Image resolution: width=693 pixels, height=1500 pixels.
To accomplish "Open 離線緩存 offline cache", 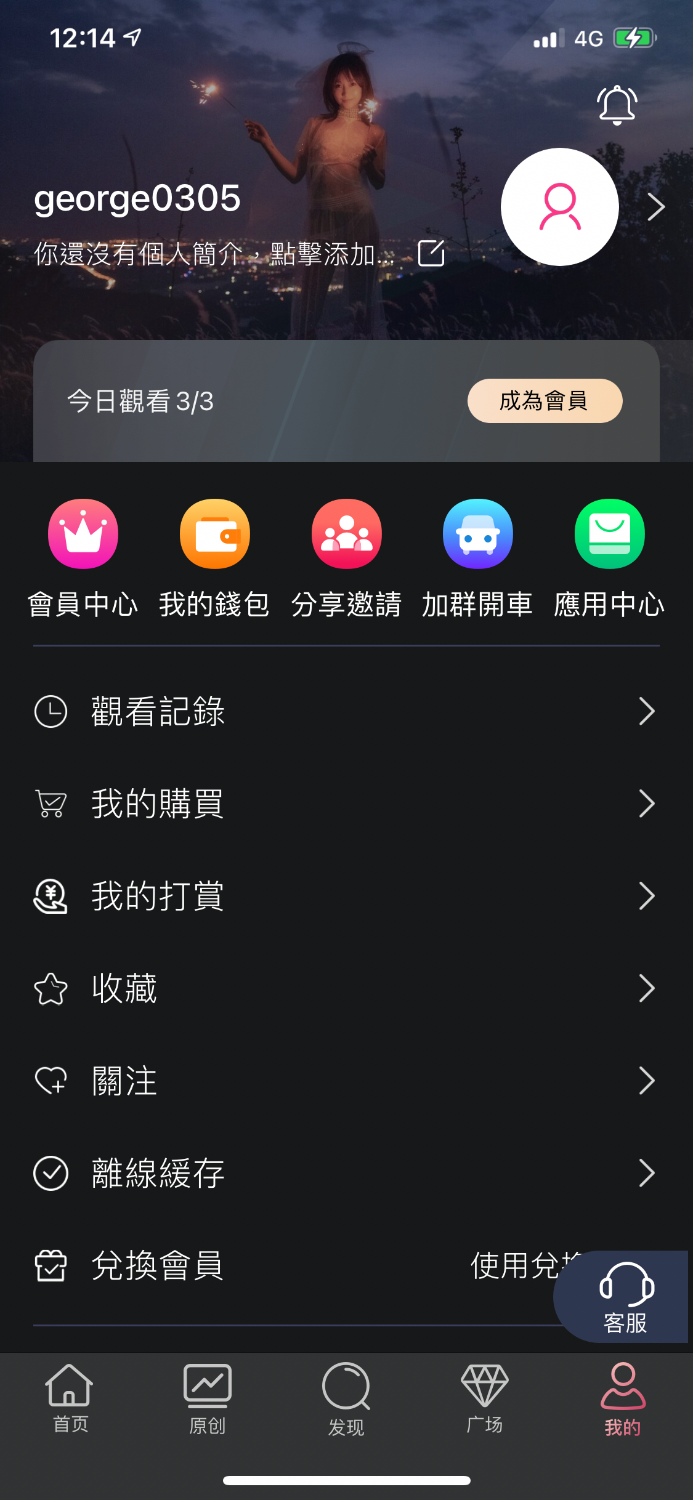I will click(345, 1173).
